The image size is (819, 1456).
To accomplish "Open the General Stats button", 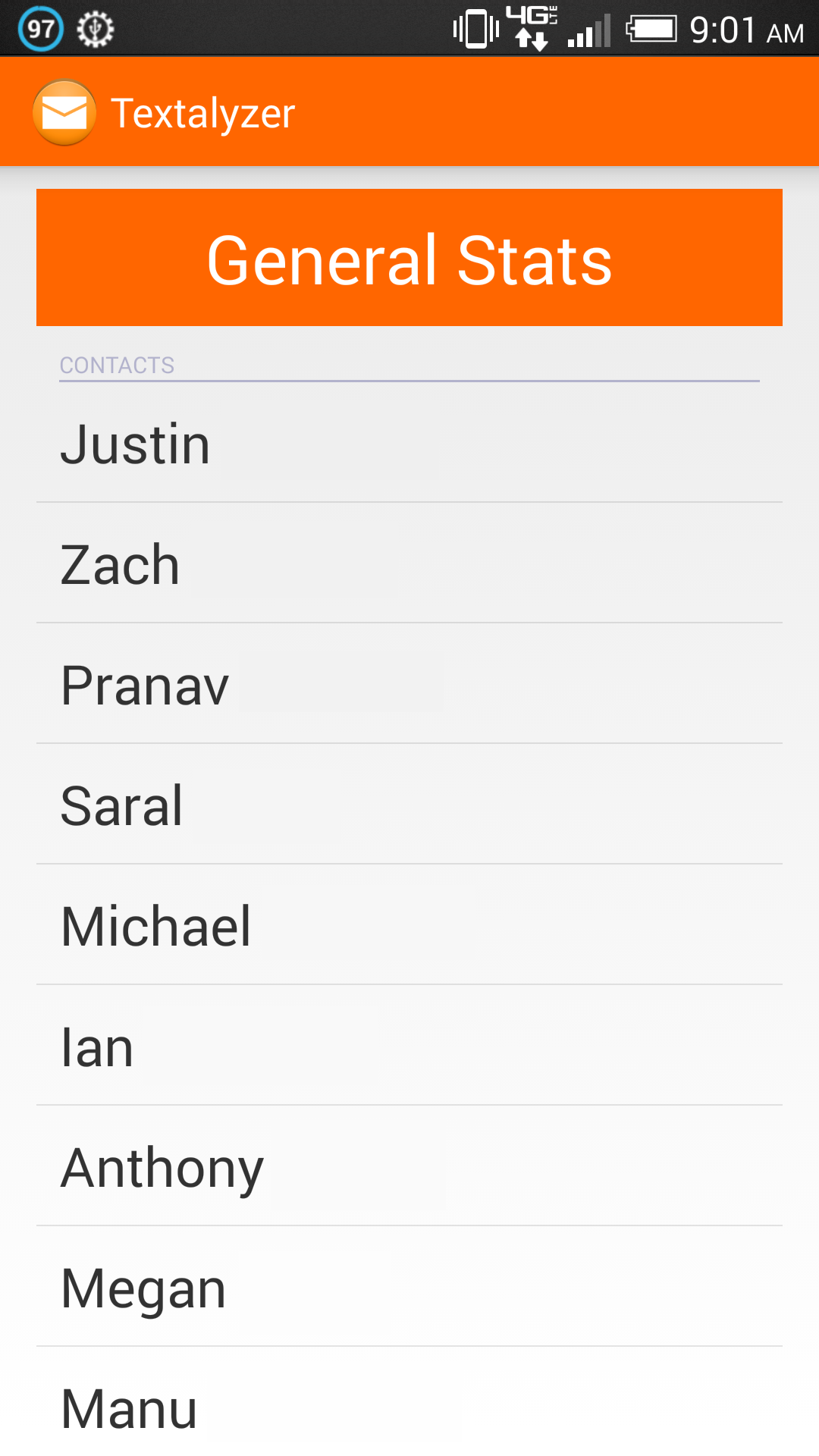I will click(409, 258).
